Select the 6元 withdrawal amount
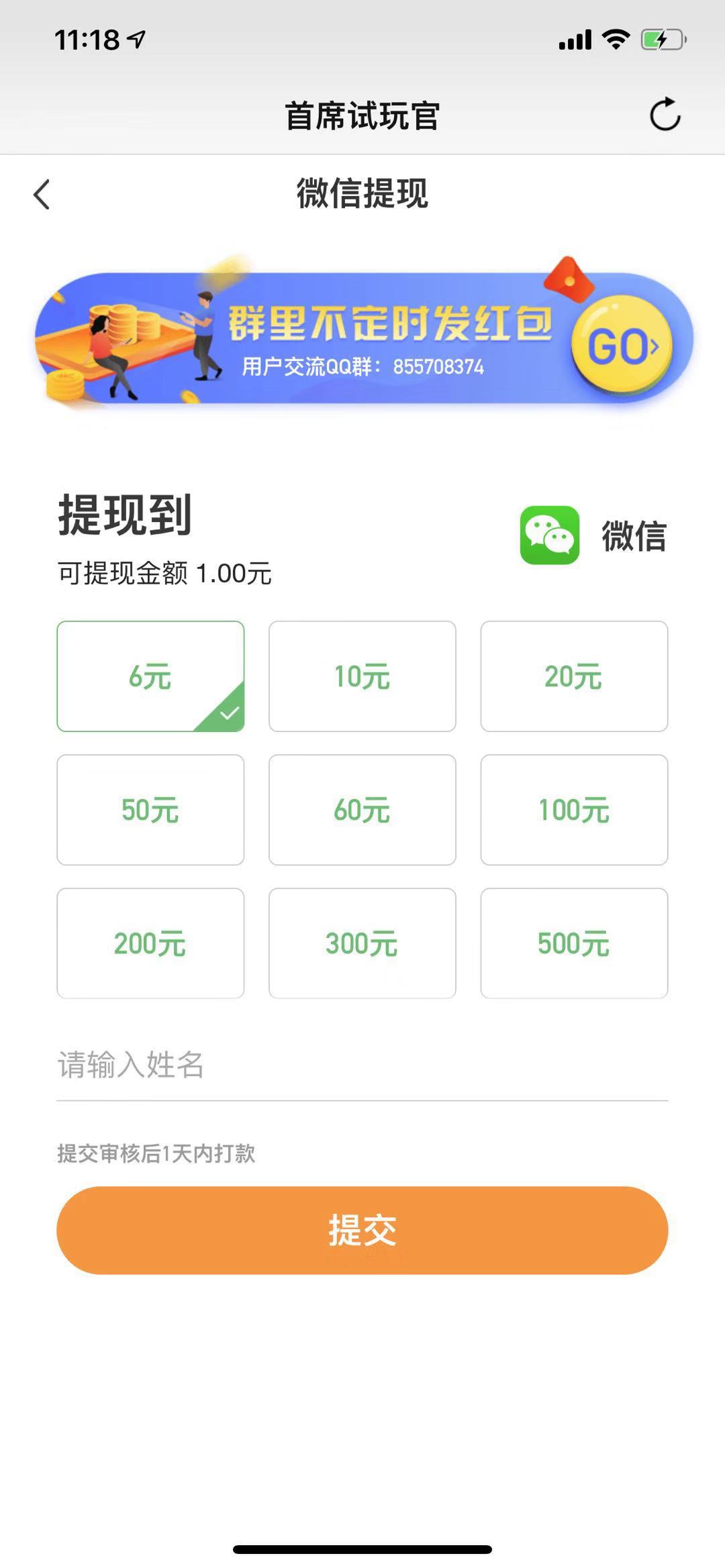Viewport: 725px width, 1568px height. click(x=150, y=676)
